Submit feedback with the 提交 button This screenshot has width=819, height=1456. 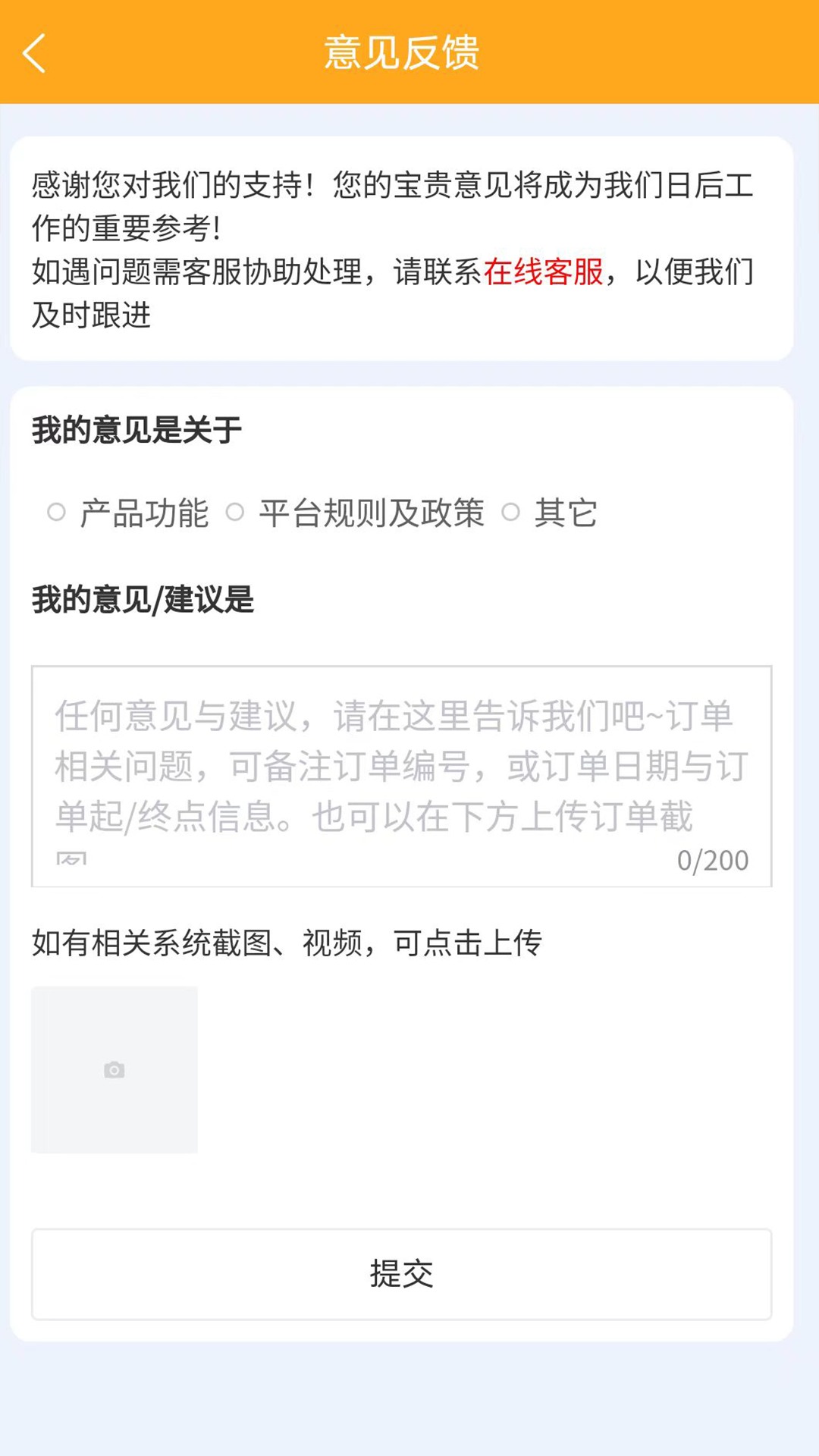(401, 1274)
